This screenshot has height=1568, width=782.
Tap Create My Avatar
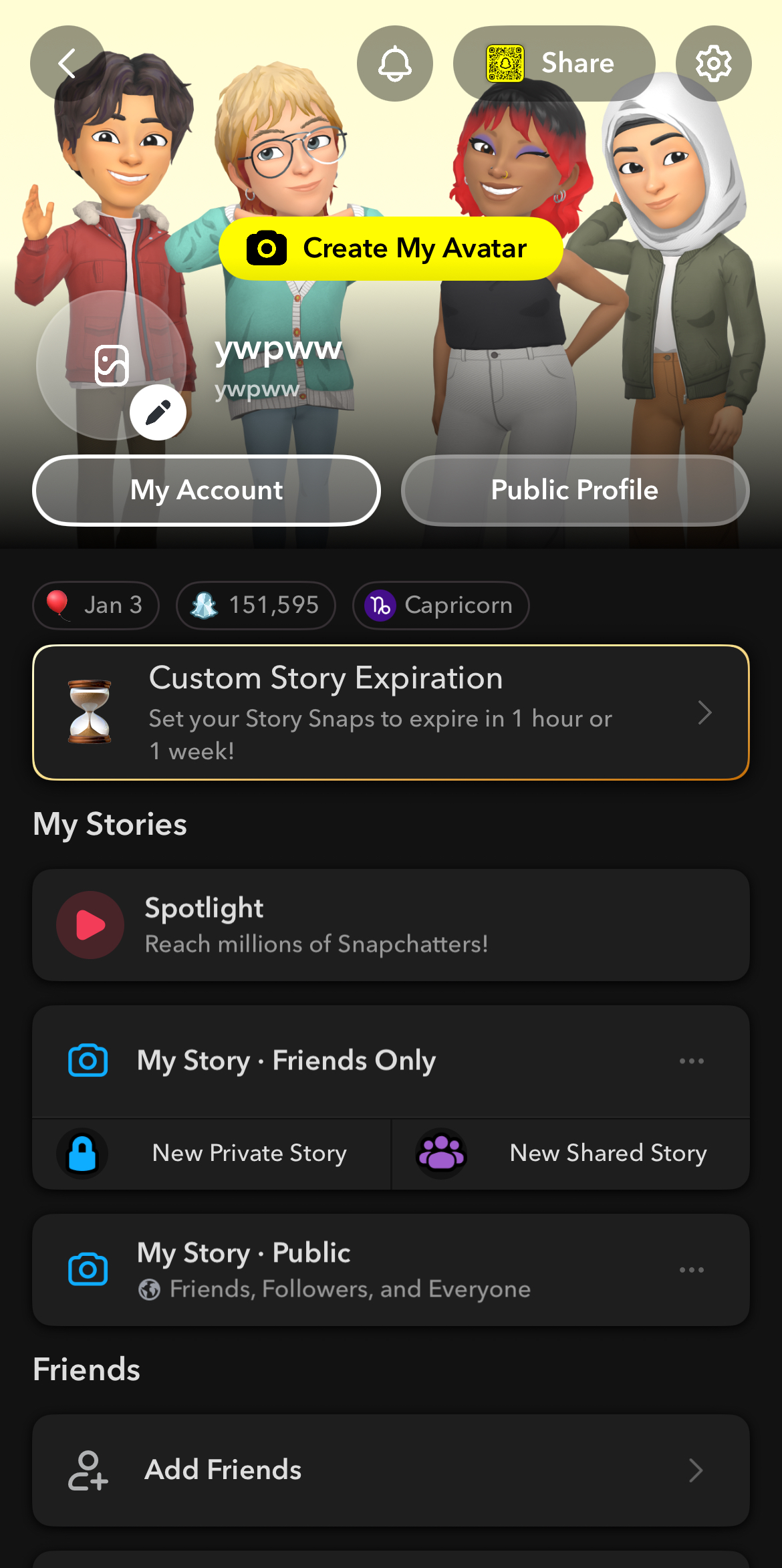[x=391, y=249]
